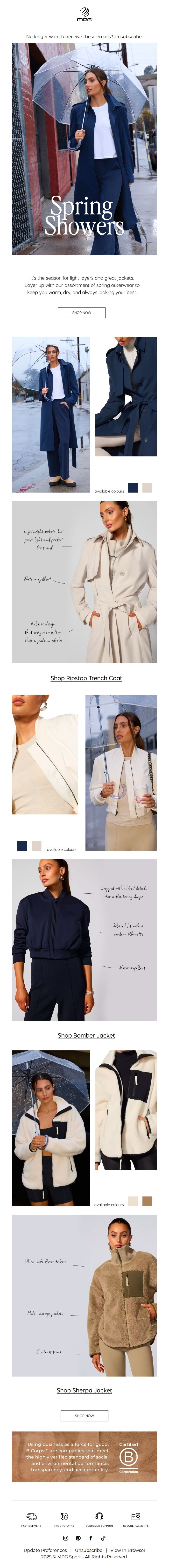This screenshot has width=169, height=1568.
Task: Open the navy trench coat photo with umbrella
Action: [51, 414]
